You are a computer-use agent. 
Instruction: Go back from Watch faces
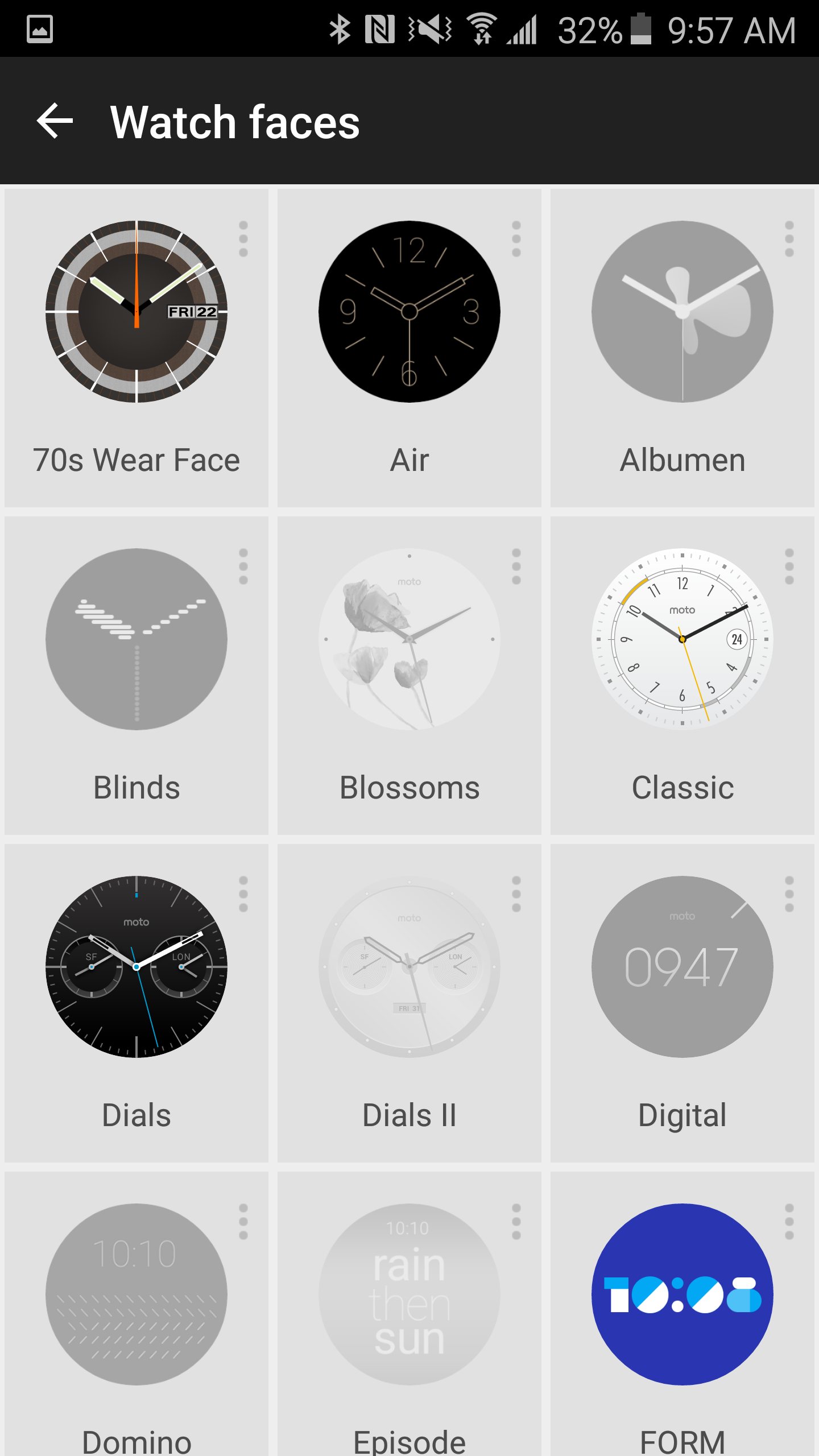(55, 121)
